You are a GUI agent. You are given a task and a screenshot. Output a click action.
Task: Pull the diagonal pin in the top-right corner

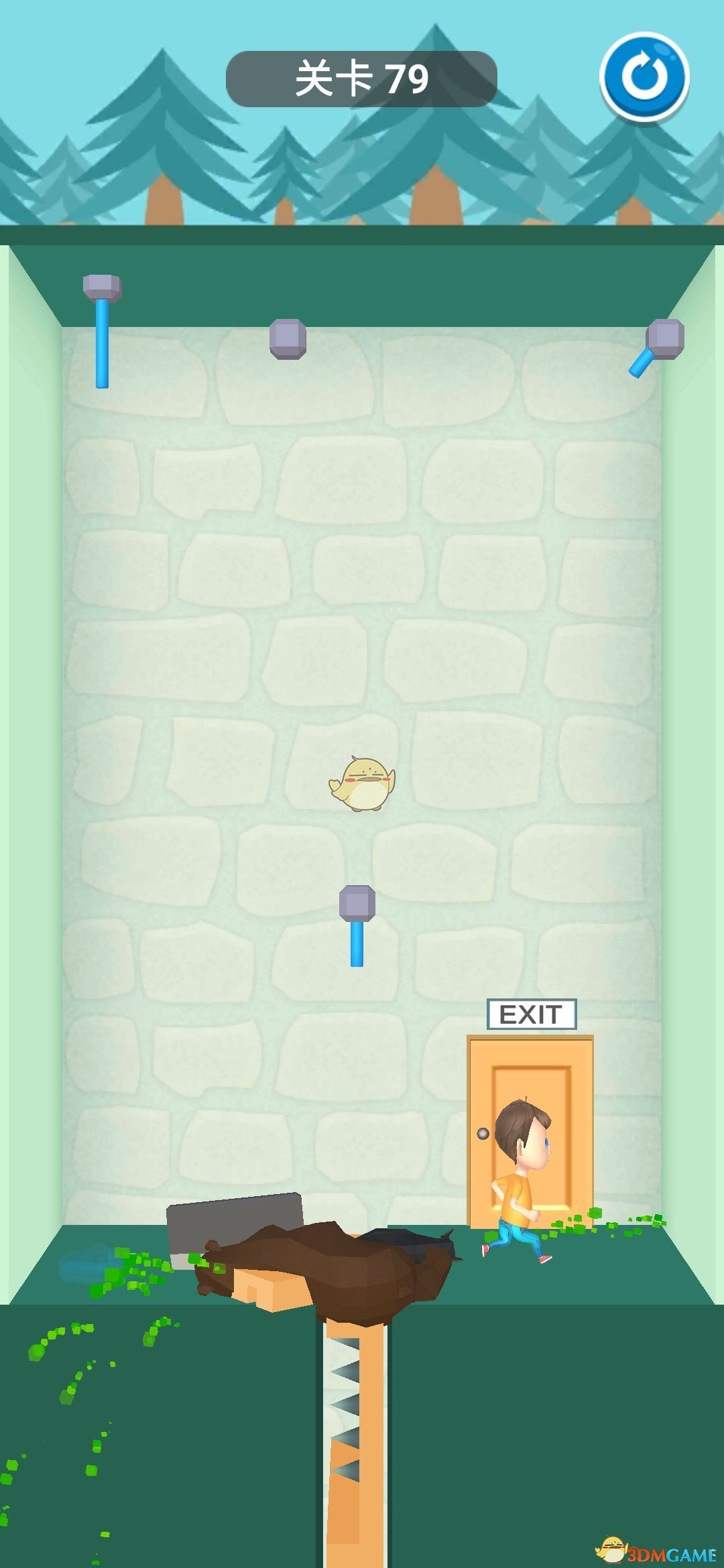[x=664, y=339]
